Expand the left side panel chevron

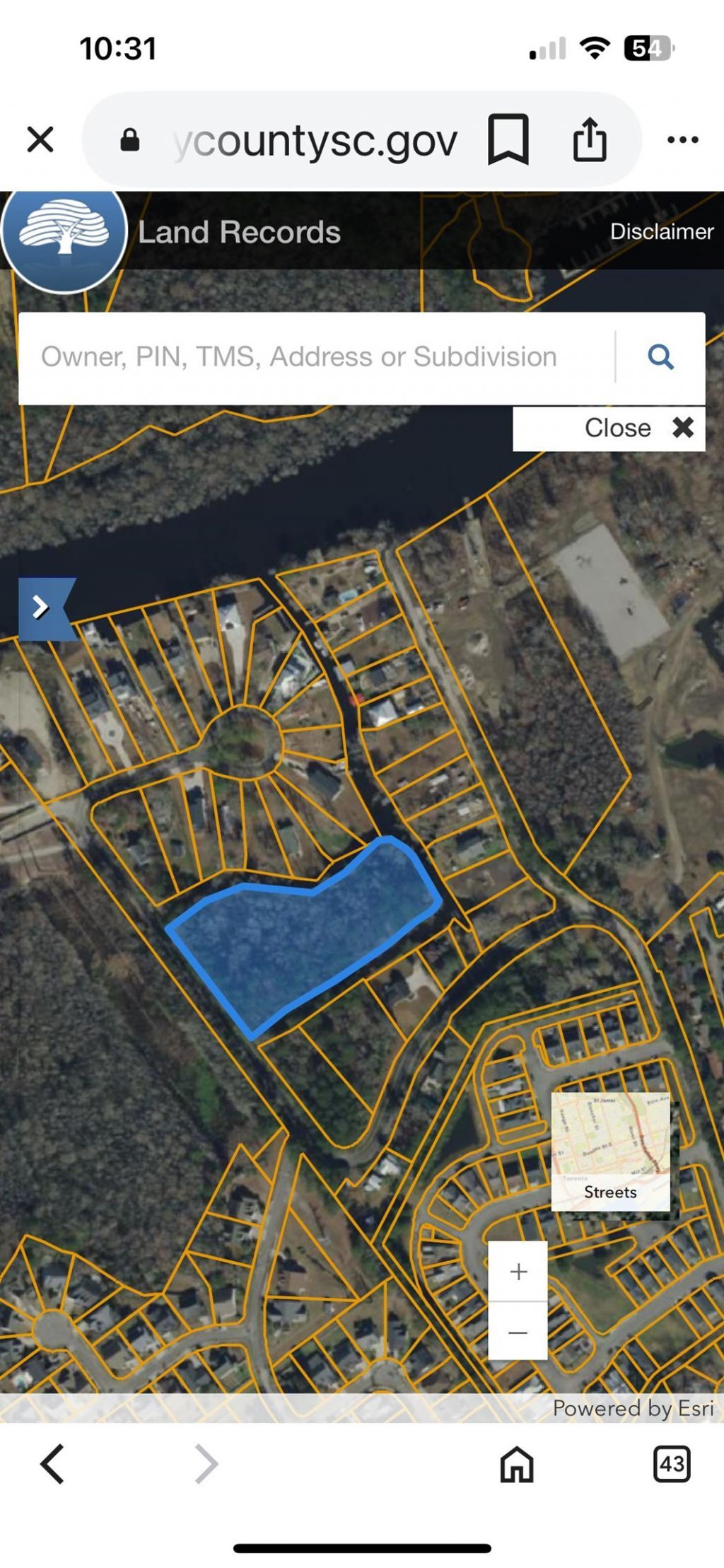coord(40,605)
